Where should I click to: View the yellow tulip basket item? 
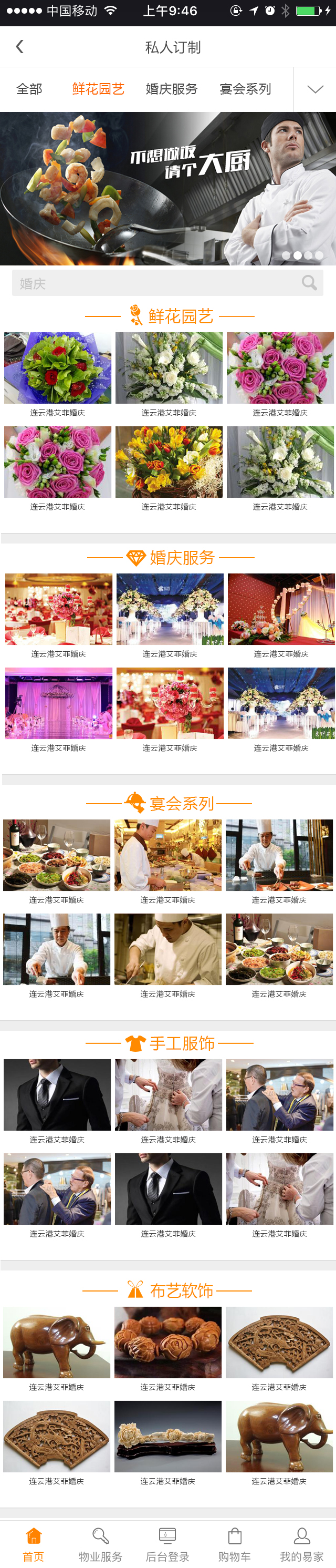(x=169, y=462)
